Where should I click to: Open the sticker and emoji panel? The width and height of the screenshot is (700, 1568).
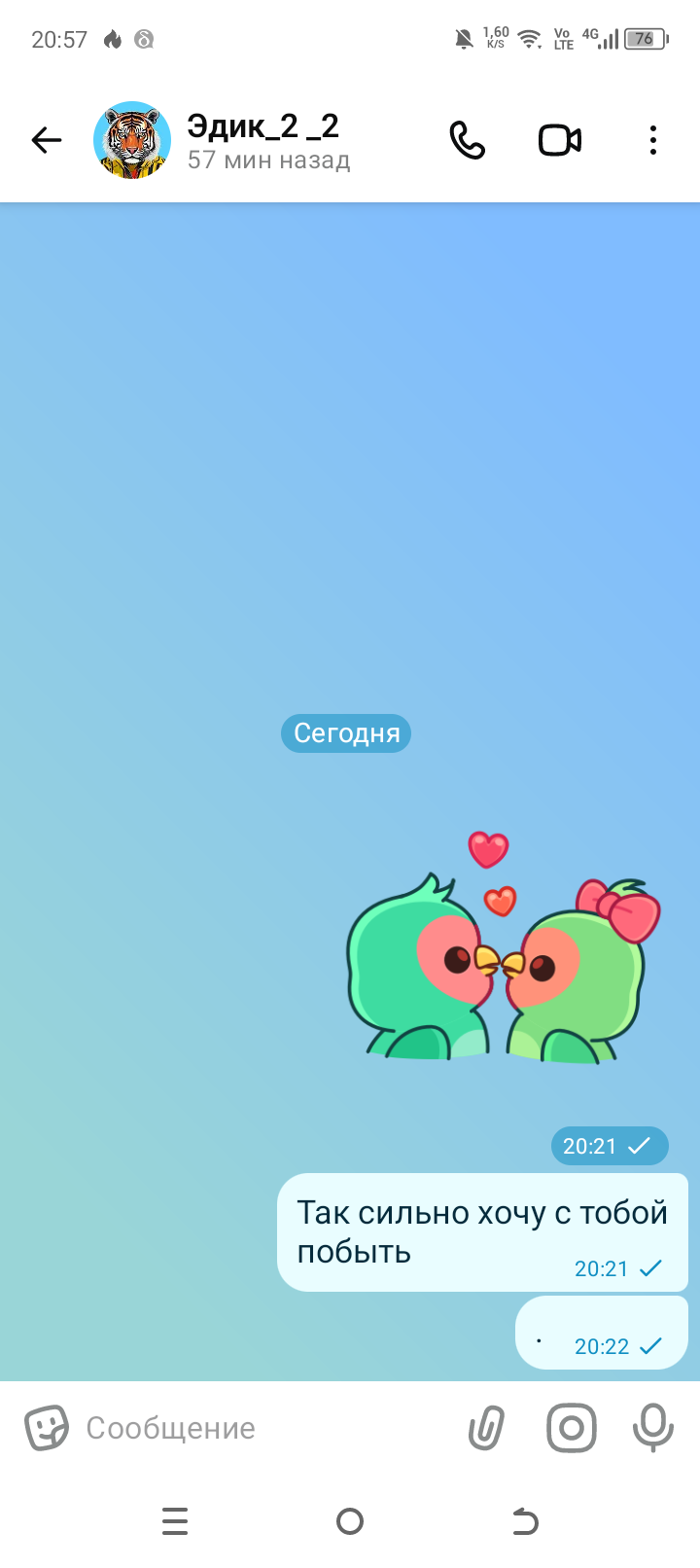46,1428
